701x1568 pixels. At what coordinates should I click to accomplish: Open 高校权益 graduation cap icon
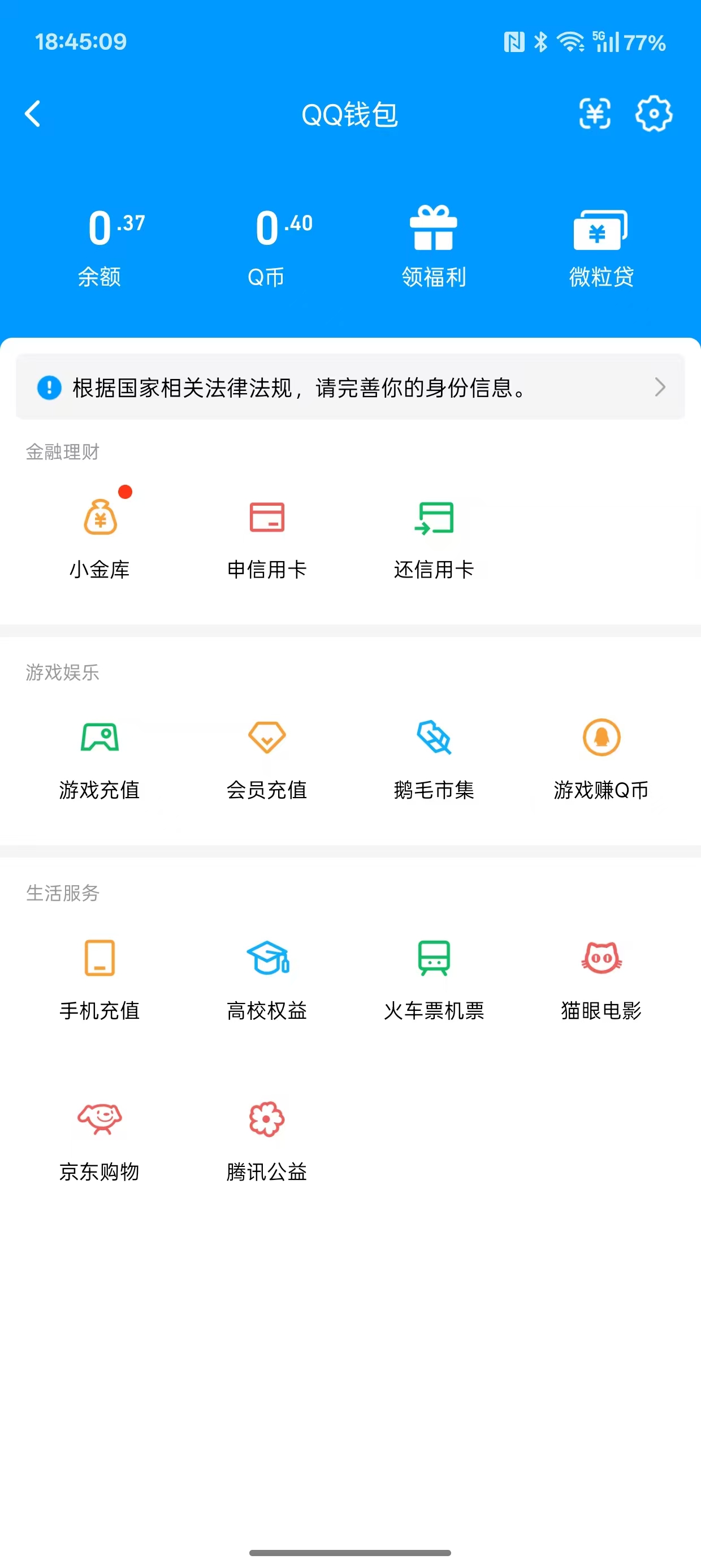point(267,960)
